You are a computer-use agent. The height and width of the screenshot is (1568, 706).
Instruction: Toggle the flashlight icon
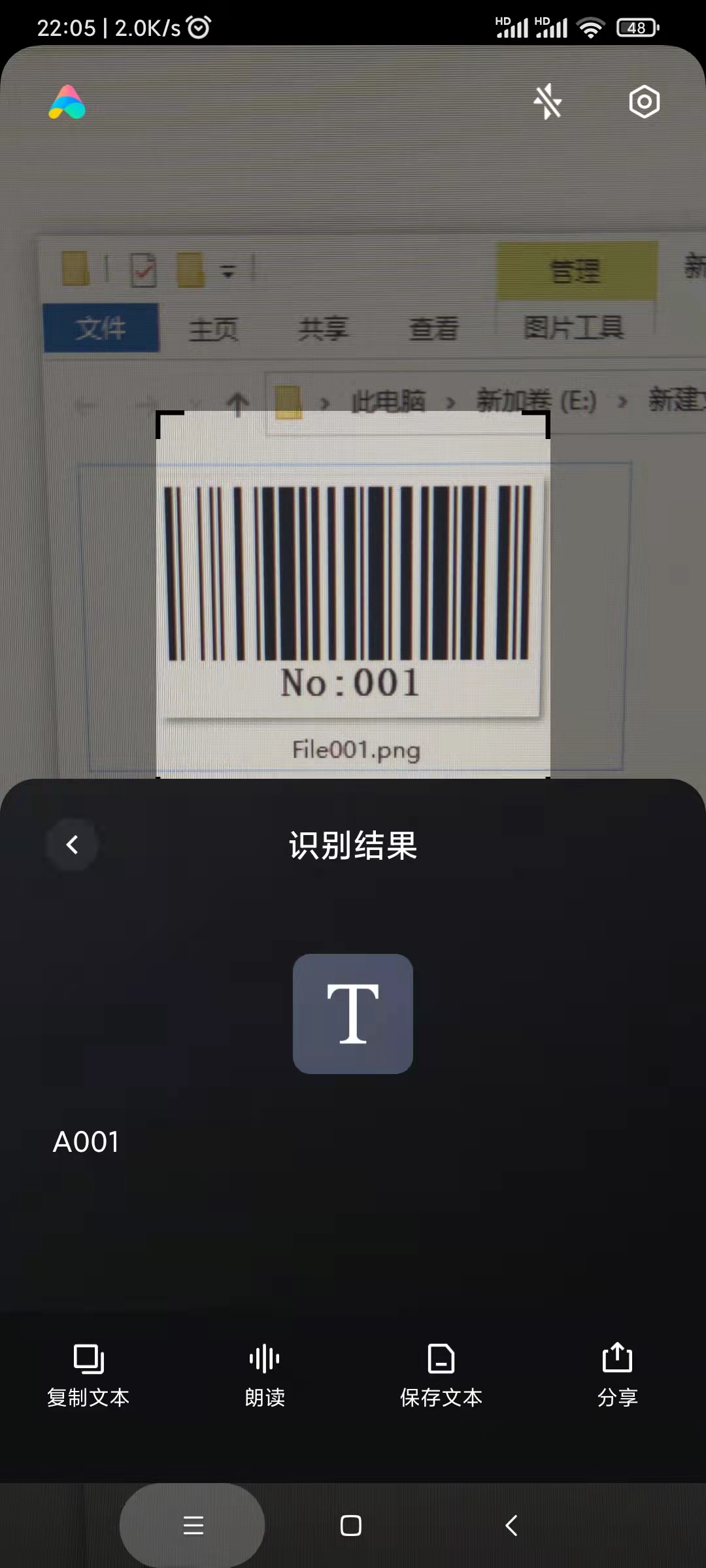[x=547, y=102]
